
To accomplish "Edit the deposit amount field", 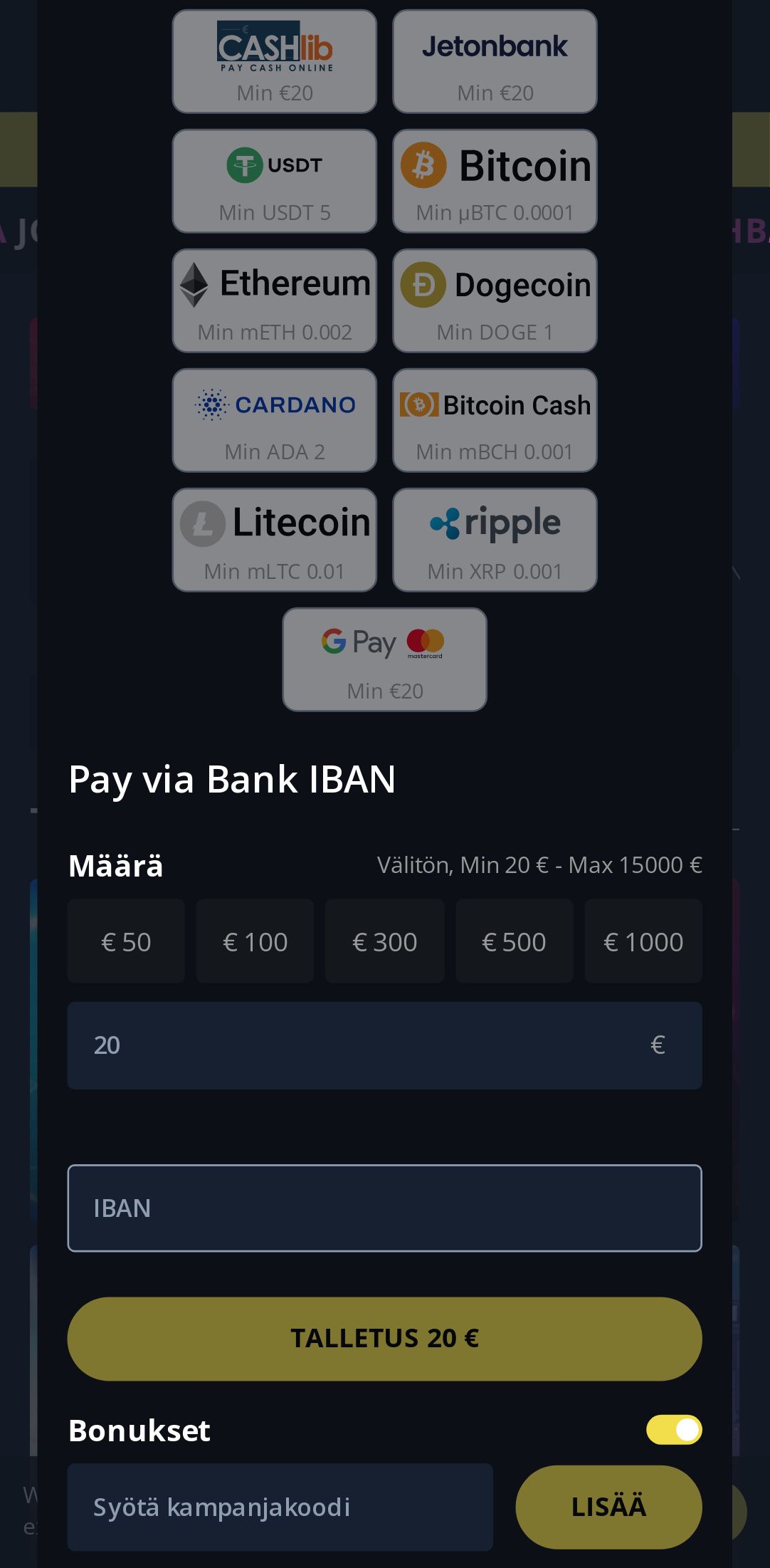I will 356,1045.
